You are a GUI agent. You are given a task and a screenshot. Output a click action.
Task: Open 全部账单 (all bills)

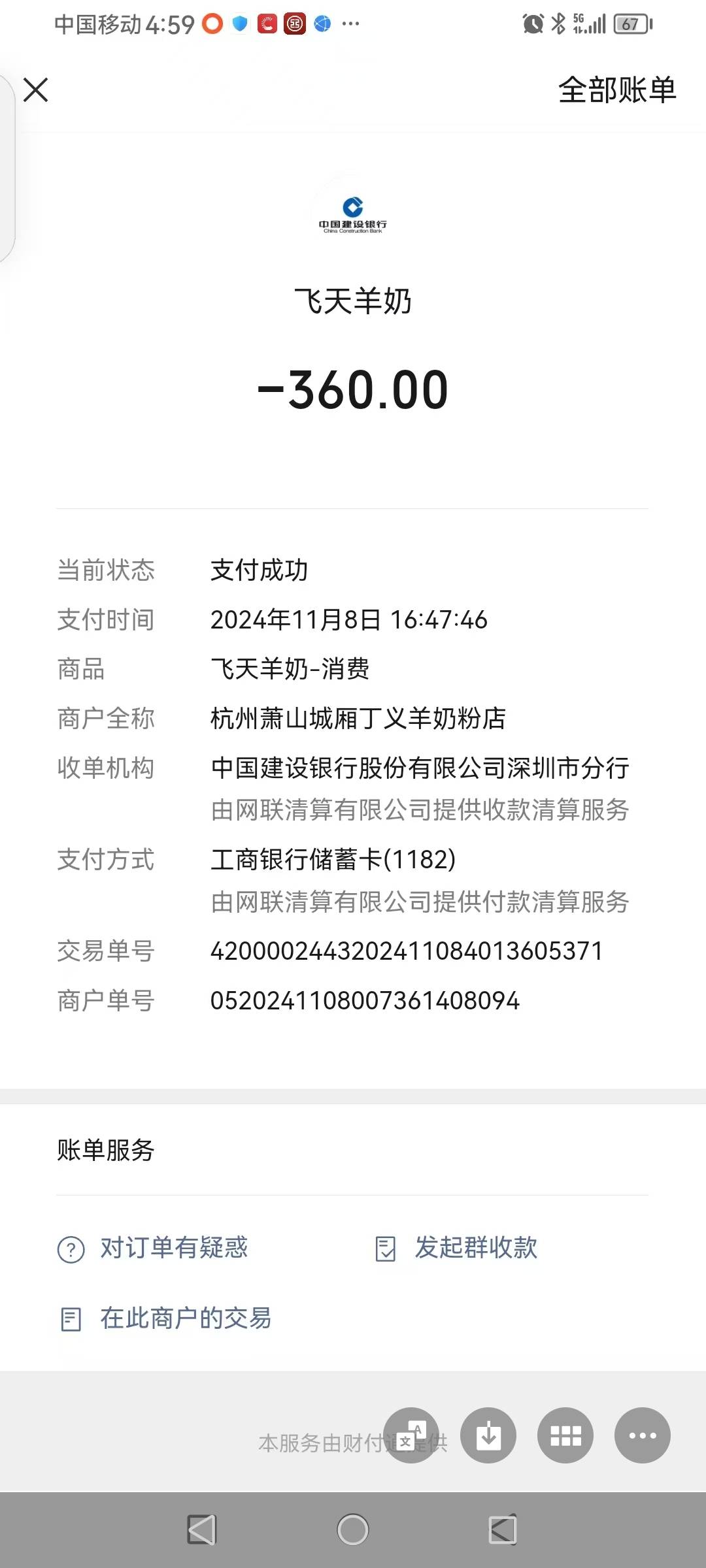[616, 90]
